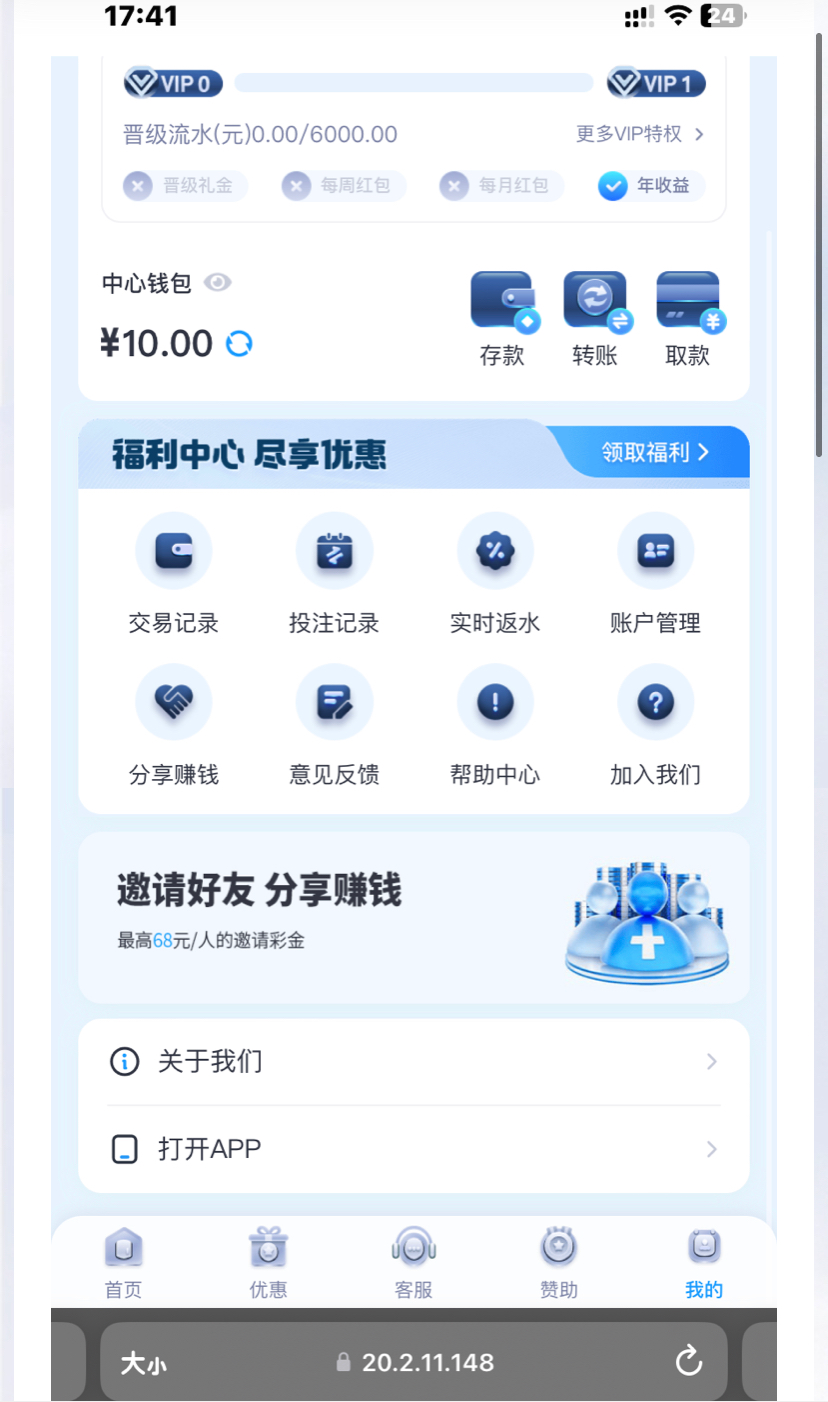The height and width of the screenshot is (1402, 828).
Task: Open 取款 withdrawal
Action: [688, 318]
